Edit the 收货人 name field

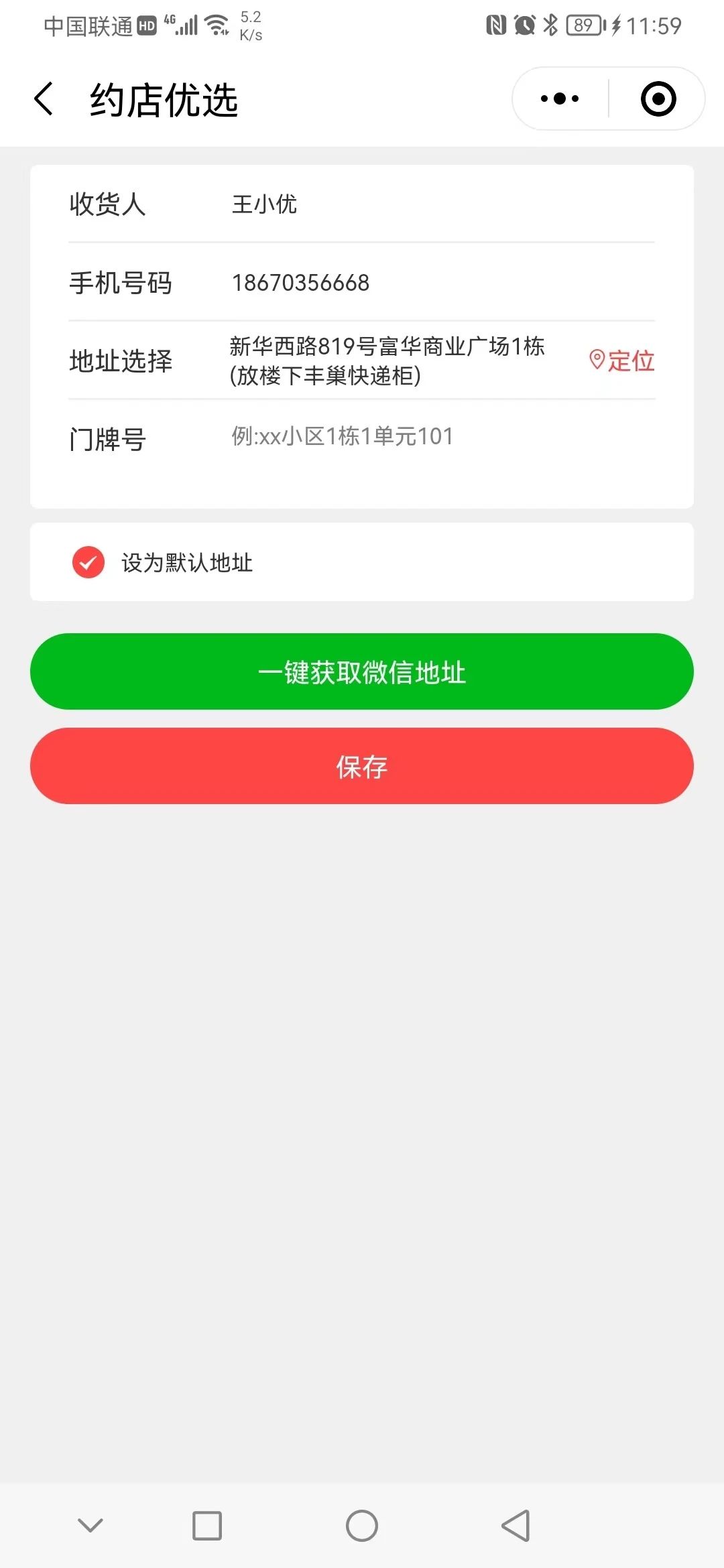click(x=442, y=204)
